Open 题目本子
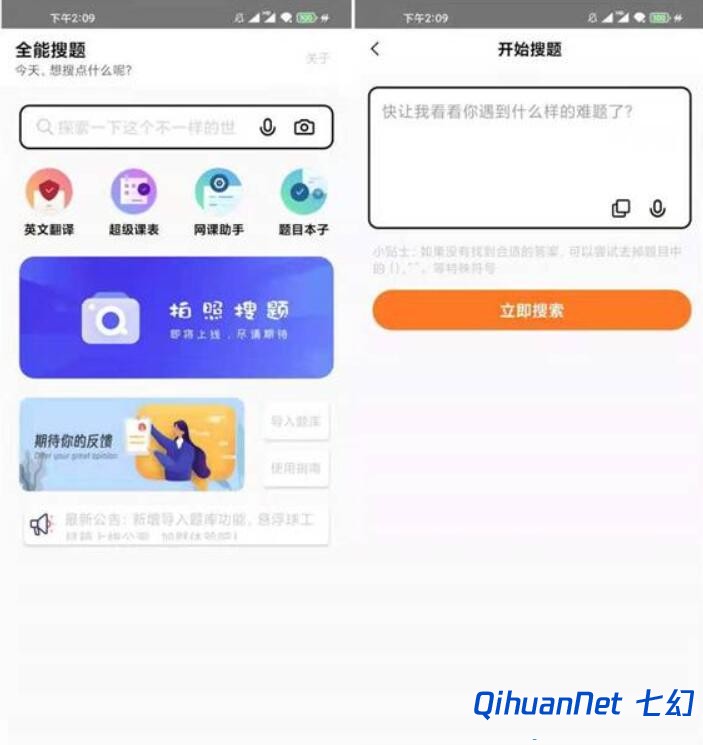703x745 pixels. (x=303, y=201)
